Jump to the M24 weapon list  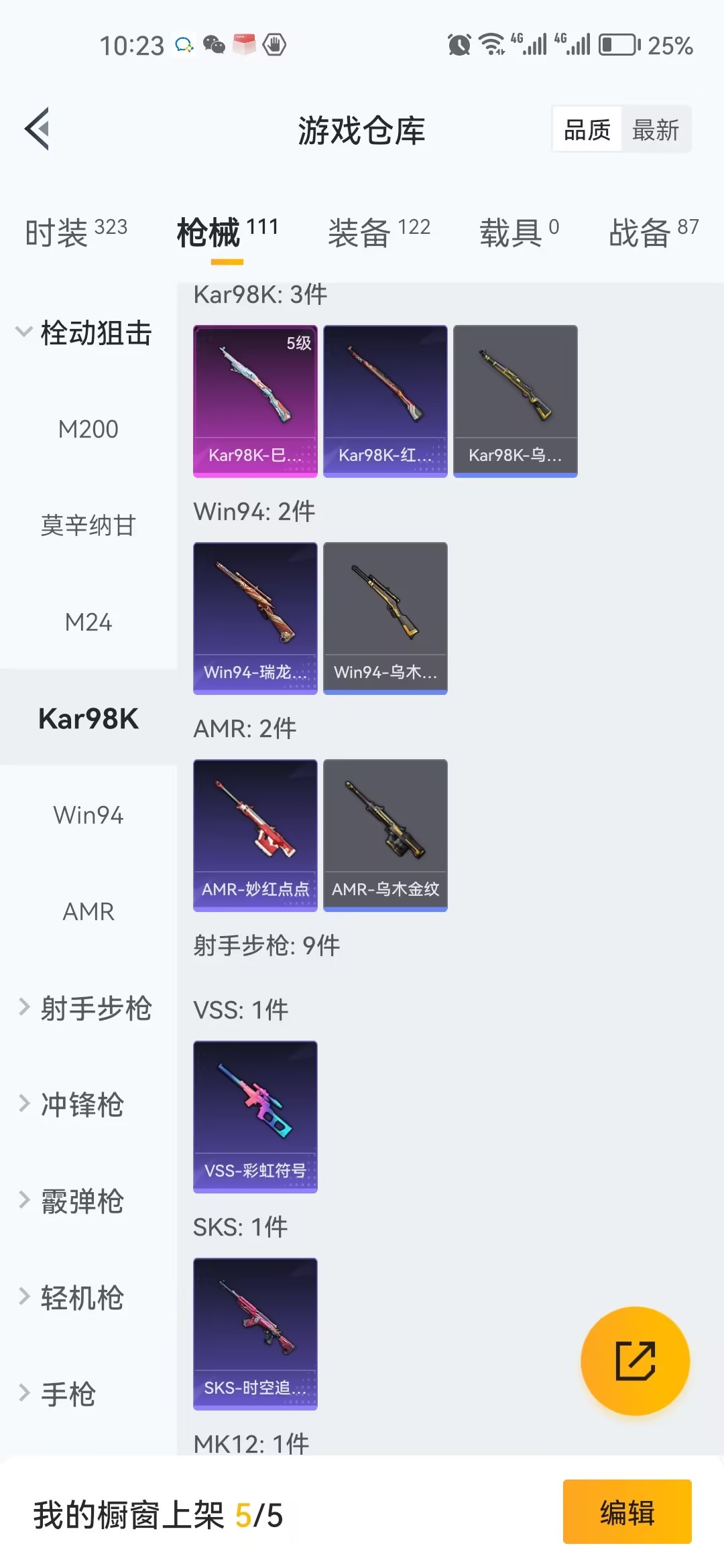pos(88,622)
